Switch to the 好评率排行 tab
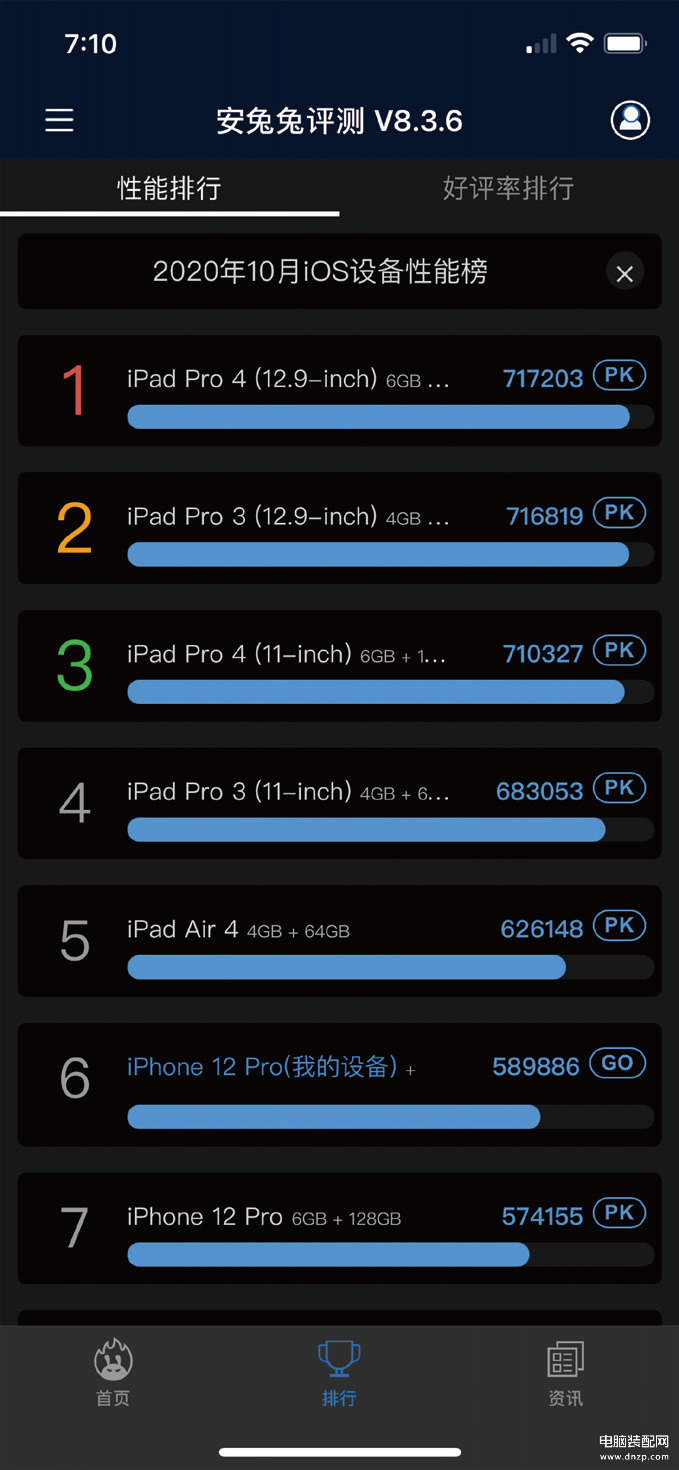The width and height of the screenshot is (679, 1470). 508,188
